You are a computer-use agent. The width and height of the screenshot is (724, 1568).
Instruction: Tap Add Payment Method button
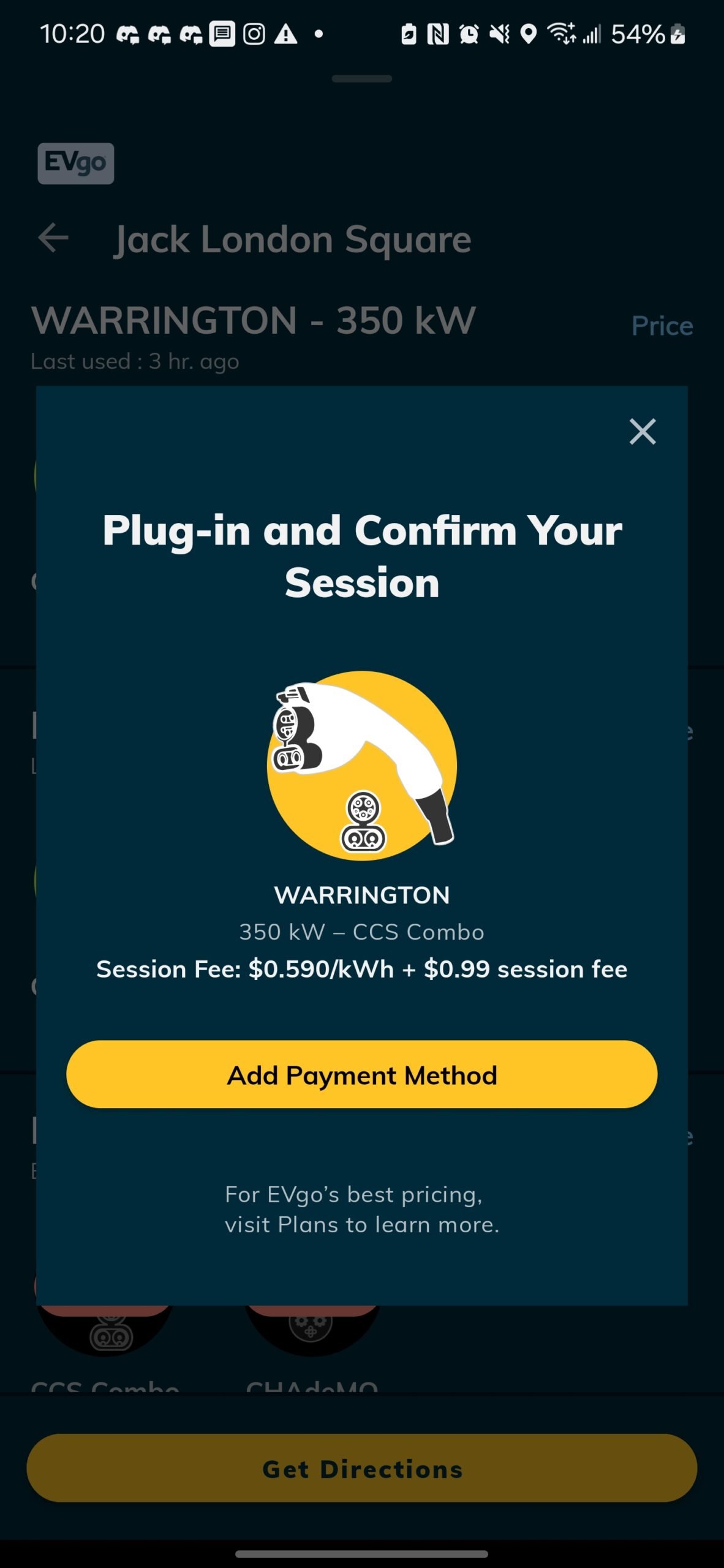click(x=361, y=1075)
